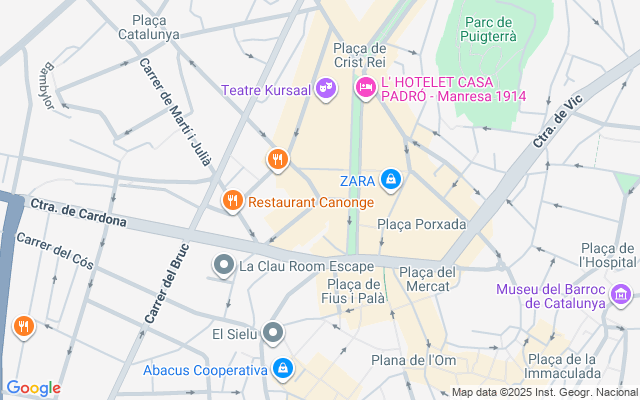This screenshot has height=400, width=640.
Task: Open the Restaurant Canonge pin
Action: [x=233, y=201]
